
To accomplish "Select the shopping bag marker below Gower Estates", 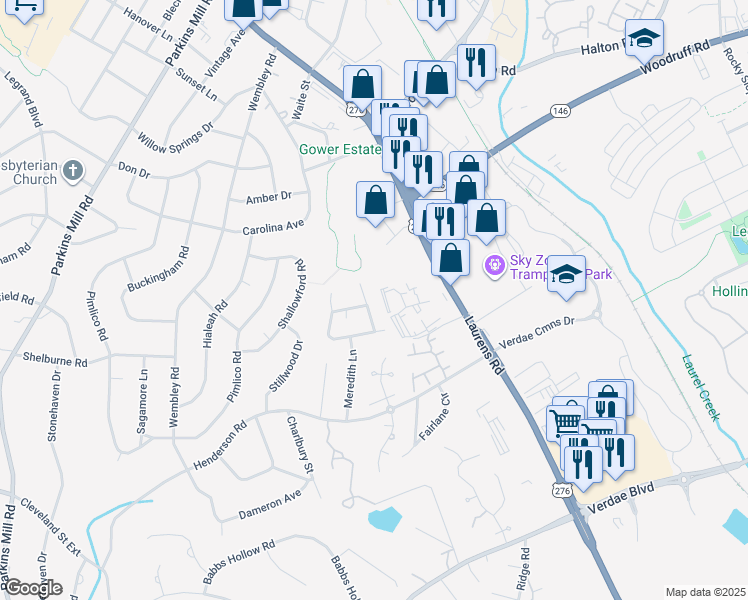I will pos(375,201).
